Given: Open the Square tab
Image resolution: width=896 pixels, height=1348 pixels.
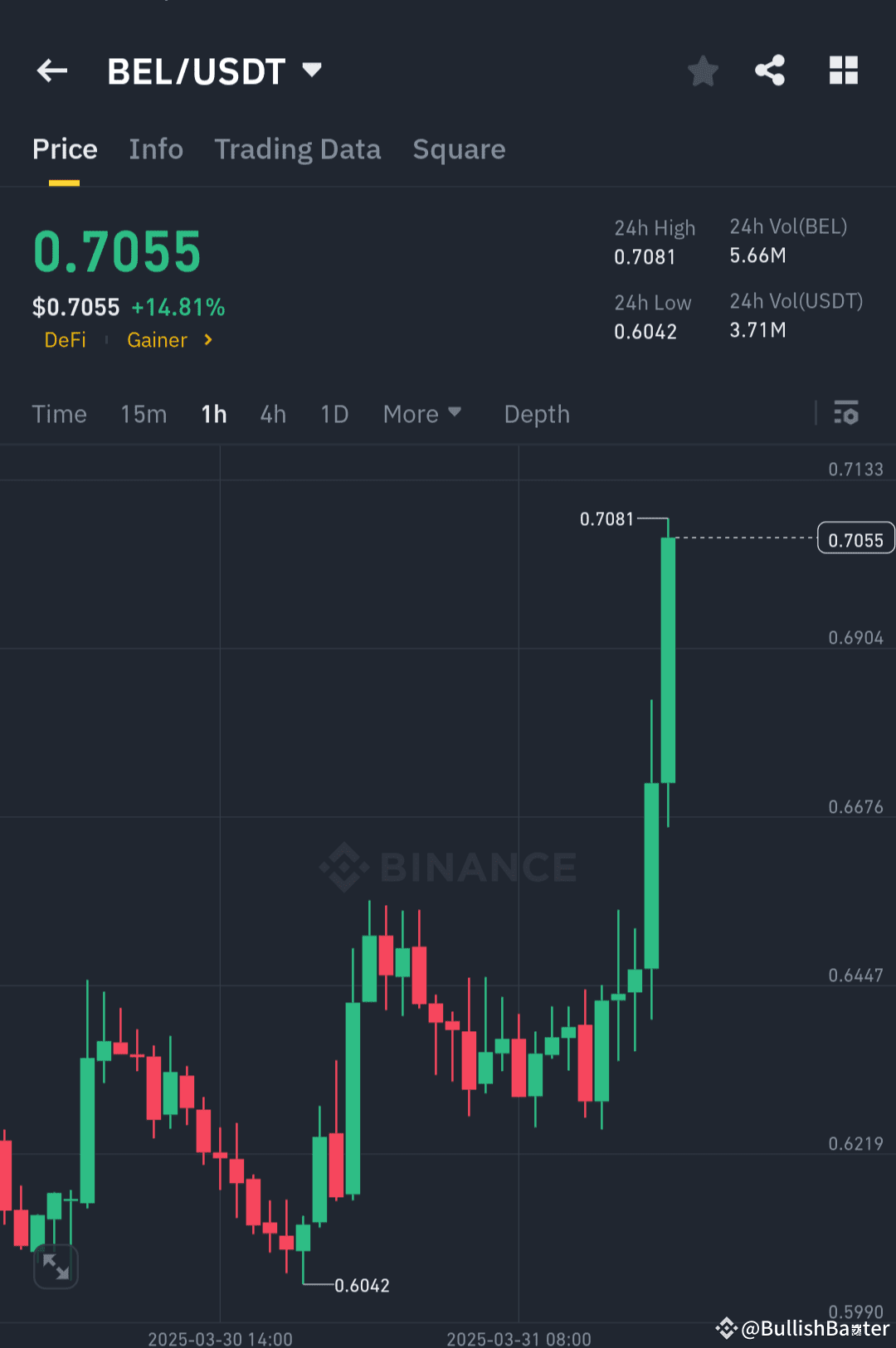Looking at the screenshot, I should pos(459,149).
